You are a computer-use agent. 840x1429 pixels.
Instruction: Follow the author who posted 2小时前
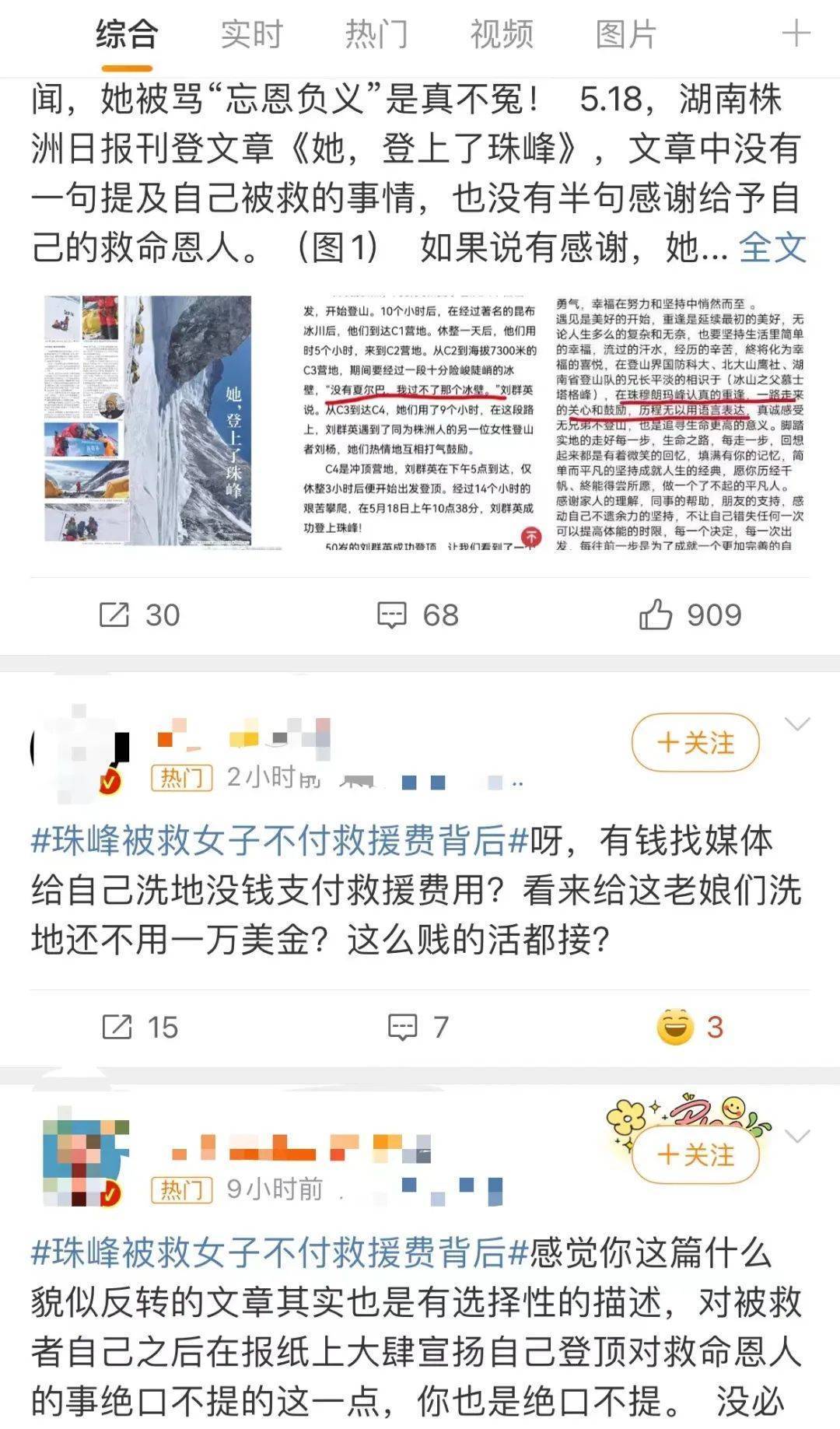click(x=695, y=743)
